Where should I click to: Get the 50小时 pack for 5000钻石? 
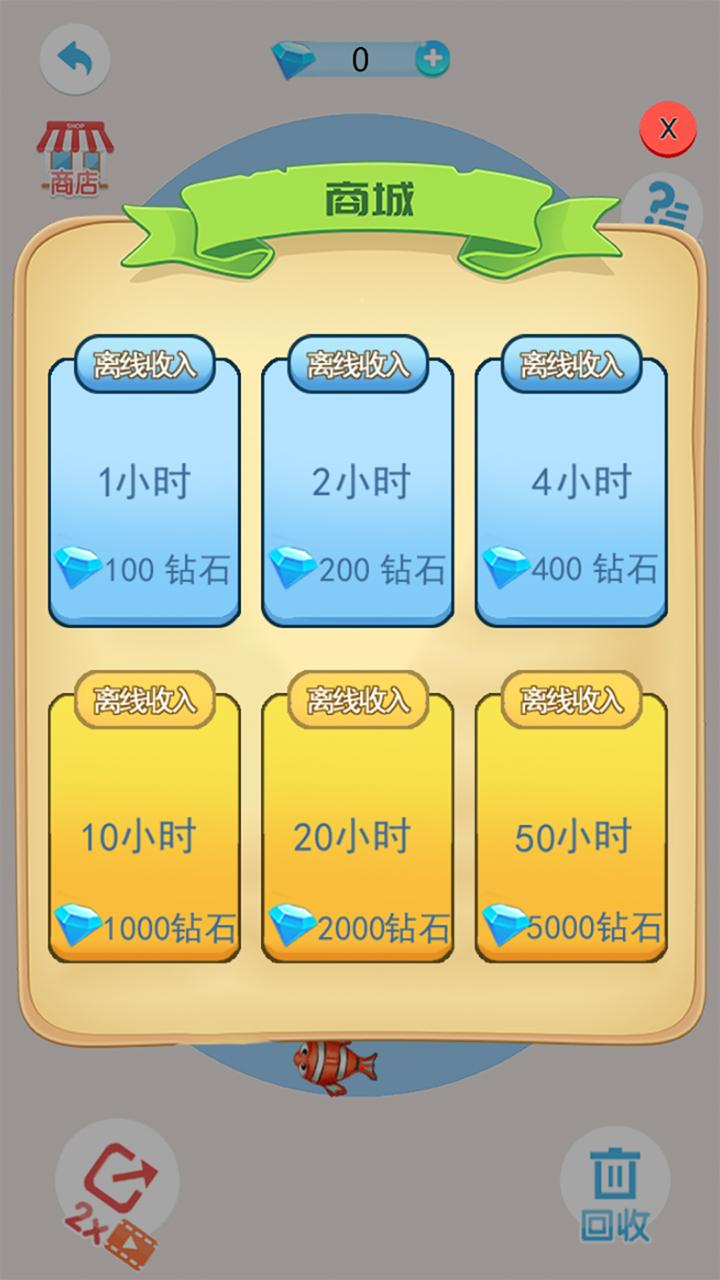click(x=571, y=826)
